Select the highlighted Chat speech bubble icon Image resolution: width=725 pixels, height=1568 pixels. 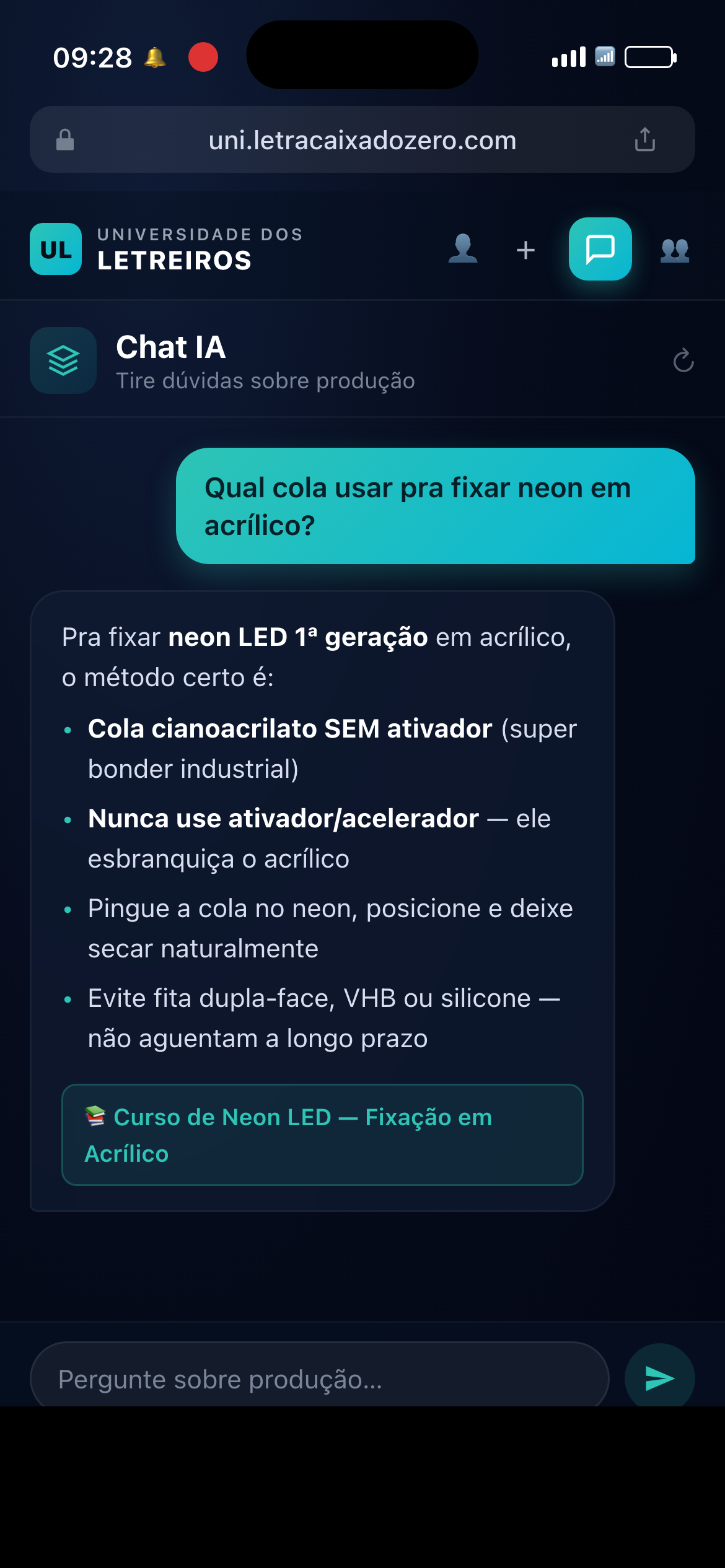coord(599,250)
